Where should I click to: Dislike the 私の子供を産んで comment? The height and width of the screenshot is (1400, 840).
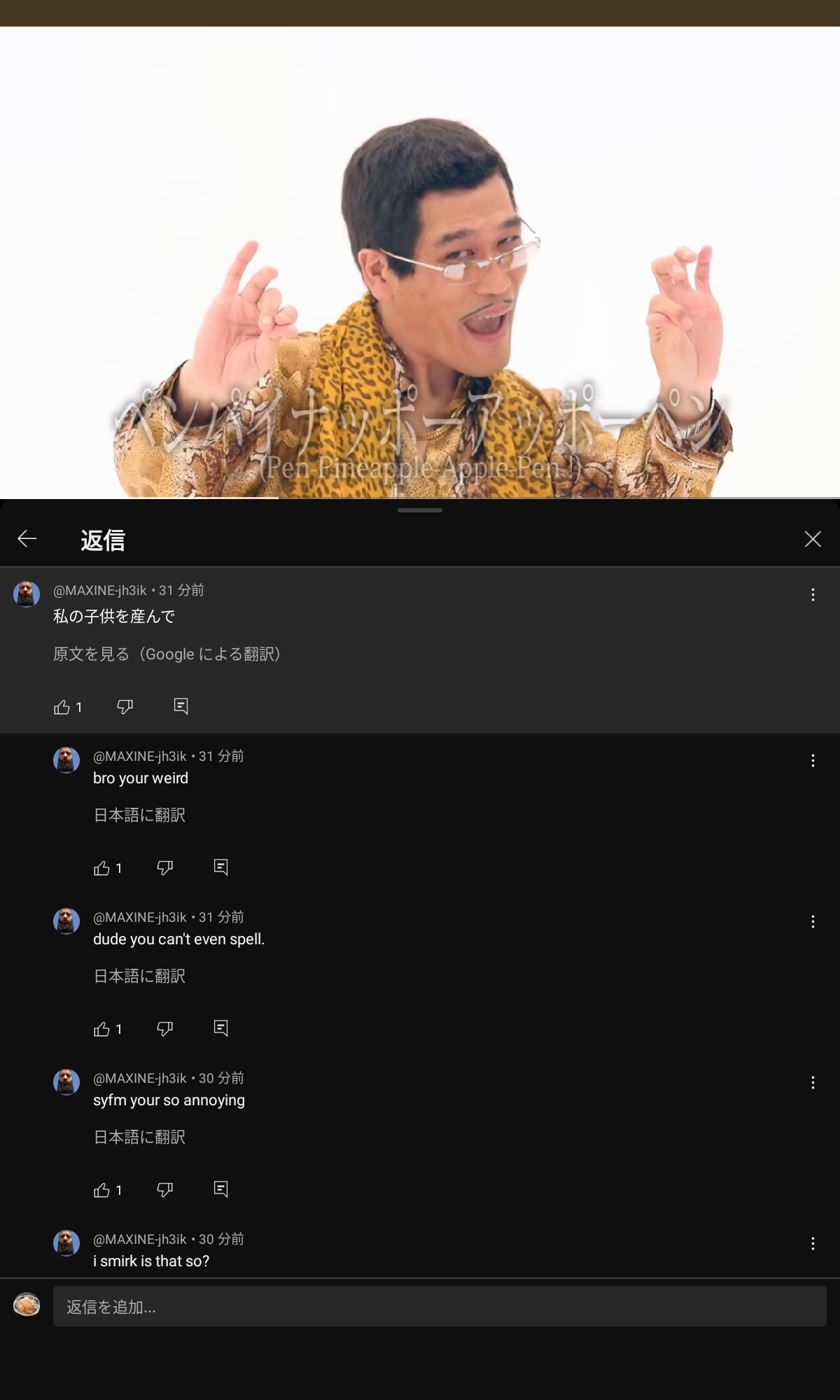pos(125,707)
